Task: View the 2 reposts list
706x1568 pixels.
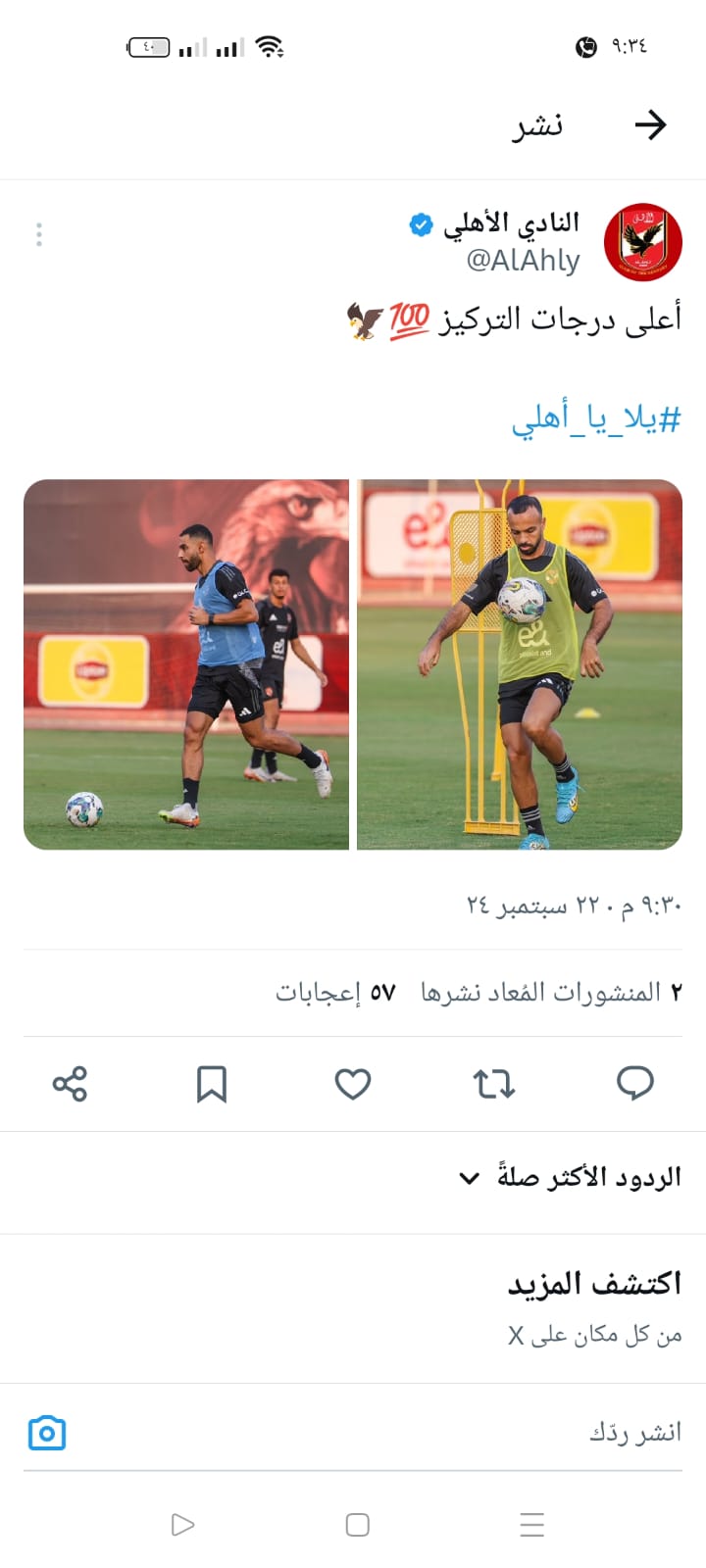Action: 551,993
